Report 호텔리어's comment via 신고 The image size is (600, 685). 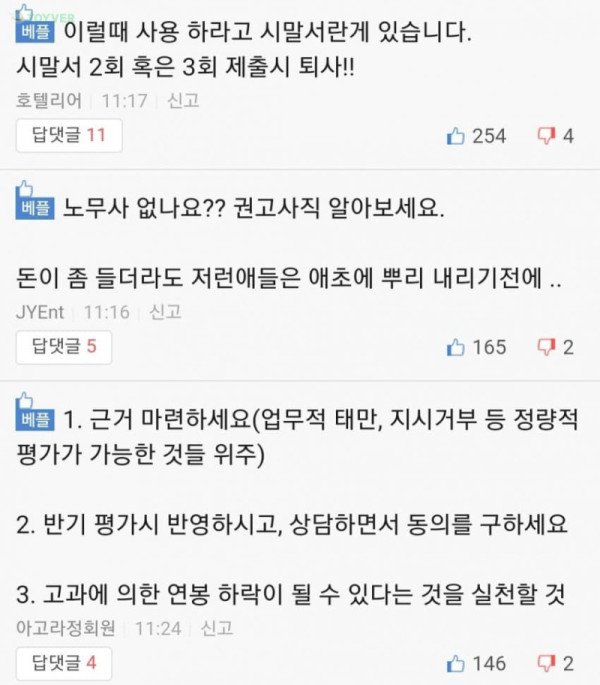(183, 100)
